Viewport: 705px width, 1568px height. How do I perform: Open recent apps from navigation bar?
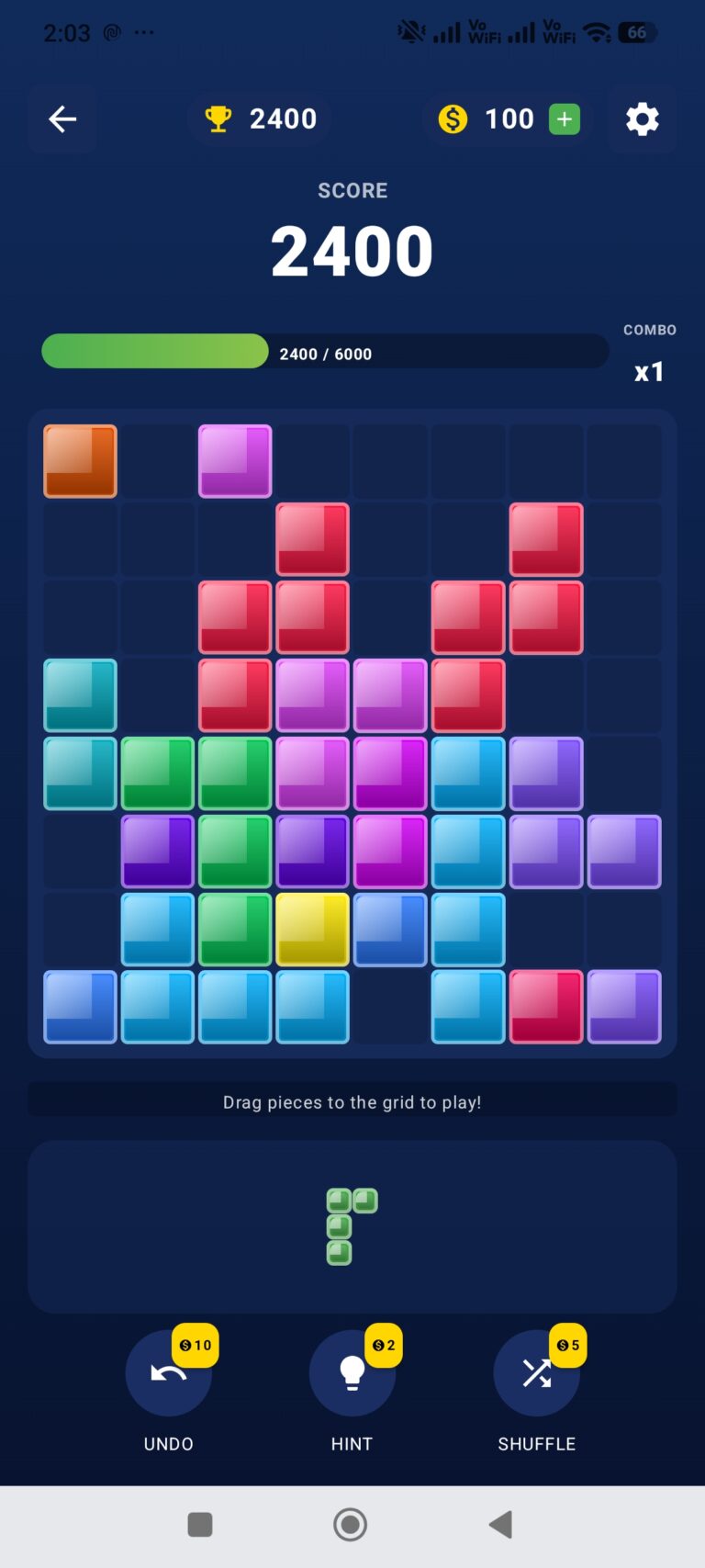(x=200, y=1525)
